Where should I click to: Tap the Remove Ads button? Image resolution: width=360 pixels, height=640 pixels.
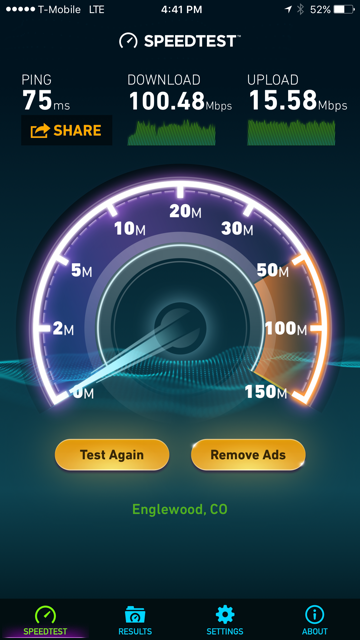click(248, 455)
